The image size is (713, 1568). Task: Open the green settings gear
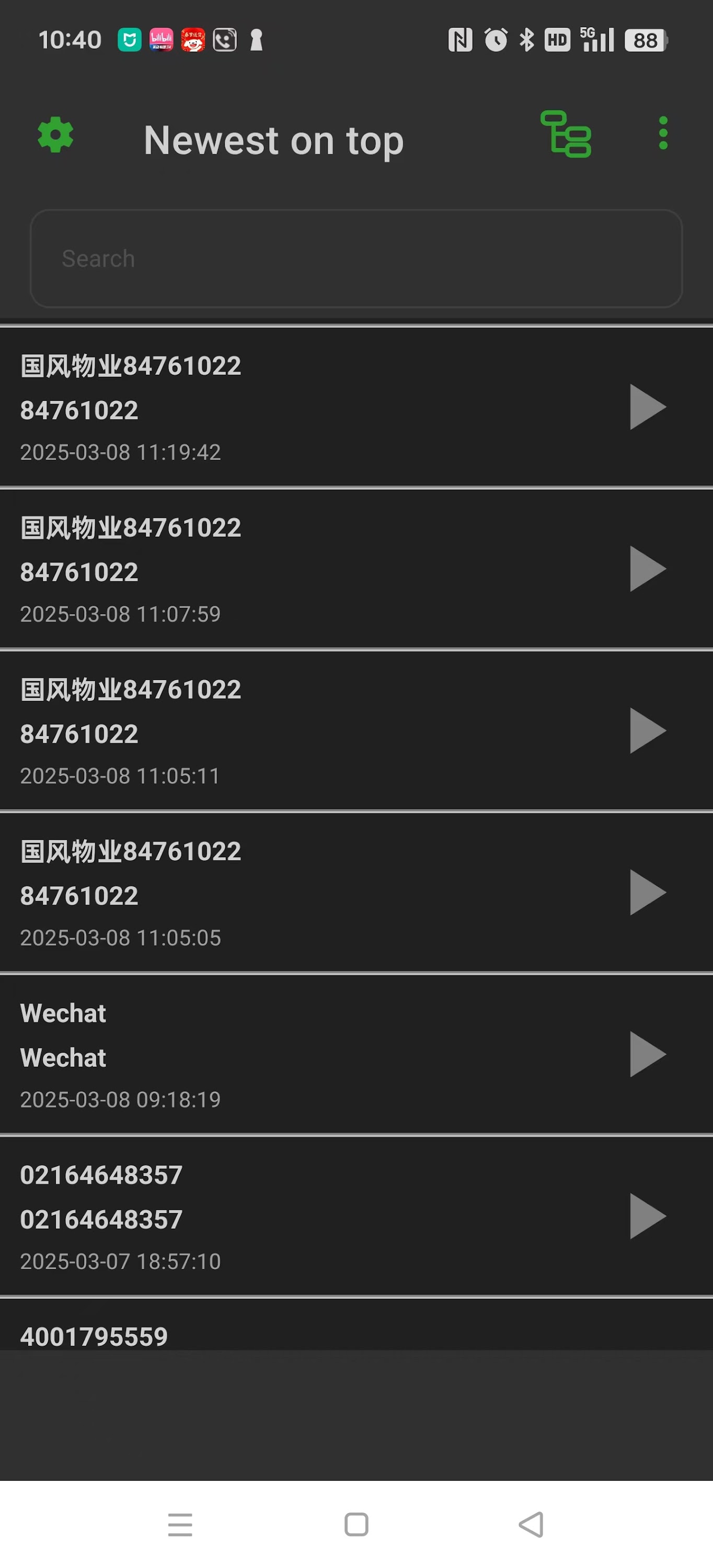point(55,134)
